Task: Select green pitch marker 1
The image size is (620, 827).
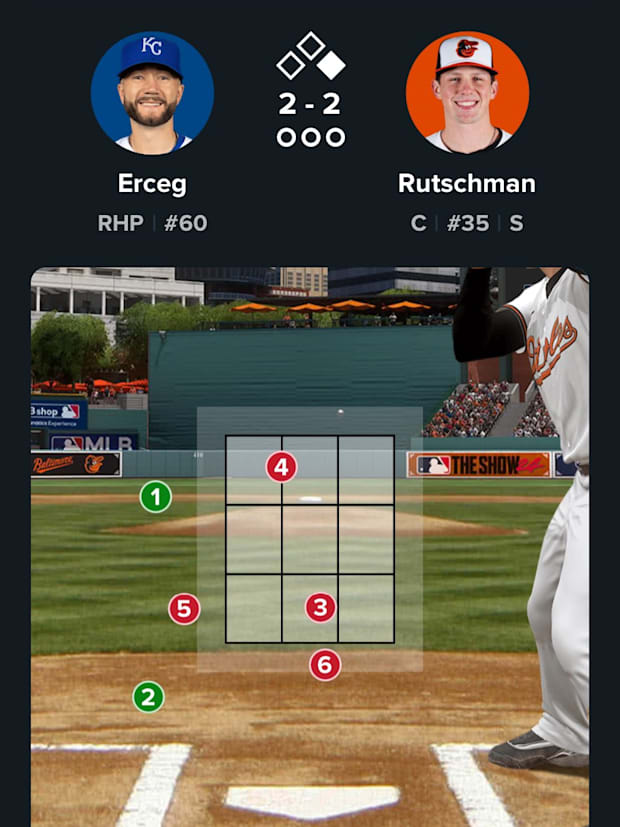Action: click(155, 496)
